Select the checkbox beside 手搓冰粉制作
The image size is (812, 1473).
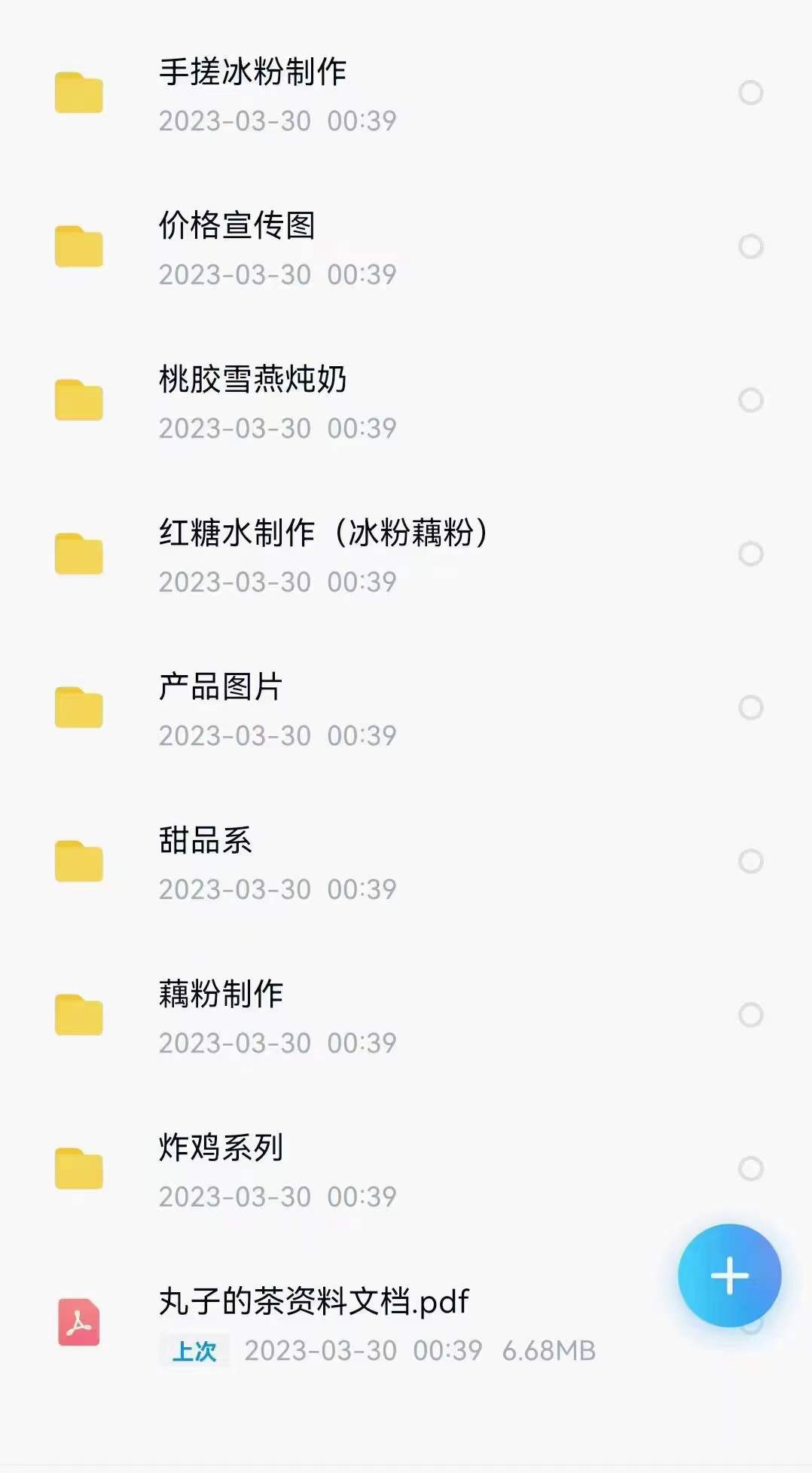(749, 91)
